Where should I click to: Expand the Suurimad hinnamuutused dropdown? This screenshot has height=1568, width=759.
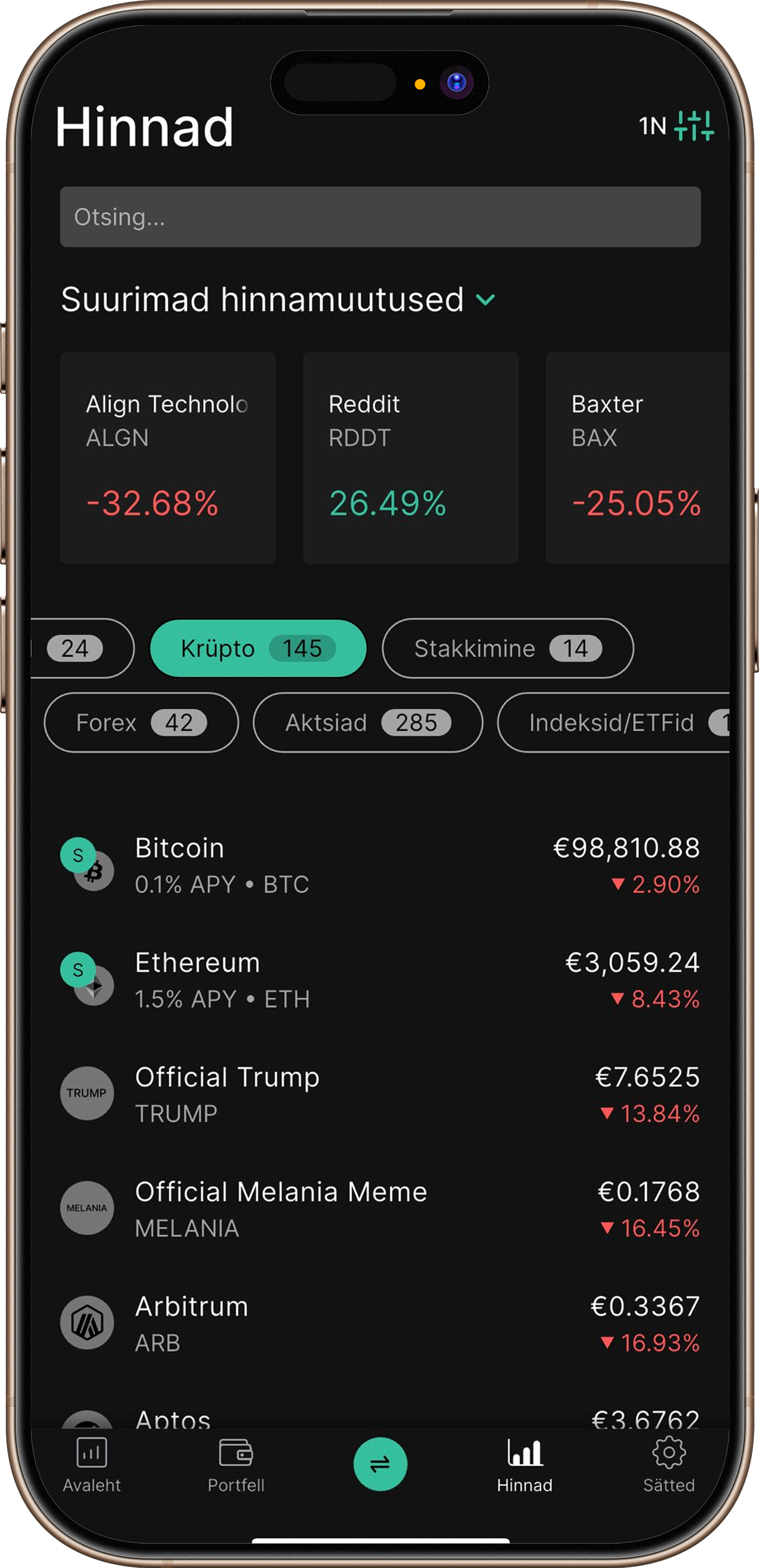coord(485,299)
